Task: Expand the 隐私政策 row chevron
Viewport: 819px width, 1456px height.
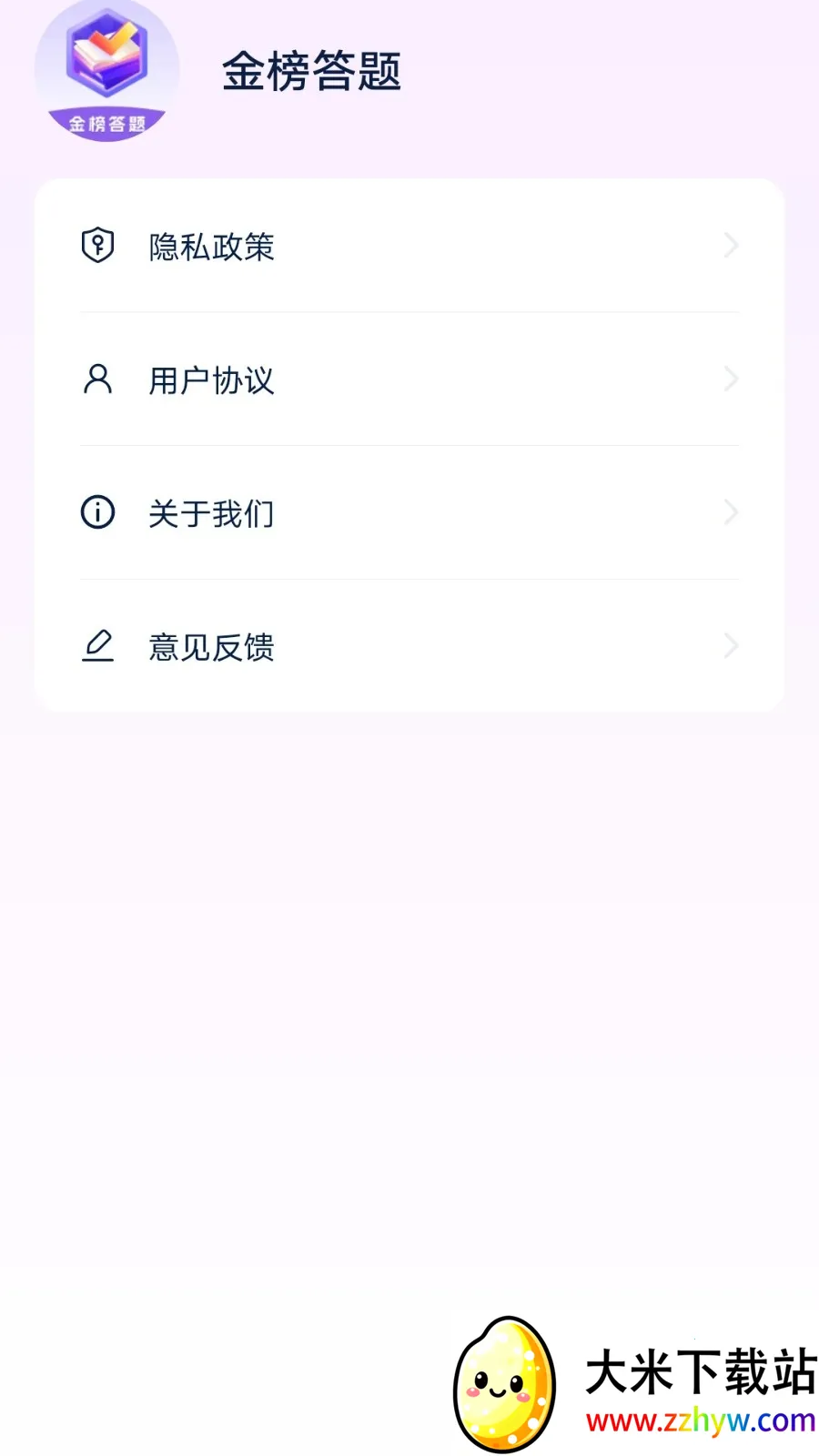Action: point(731,246)
